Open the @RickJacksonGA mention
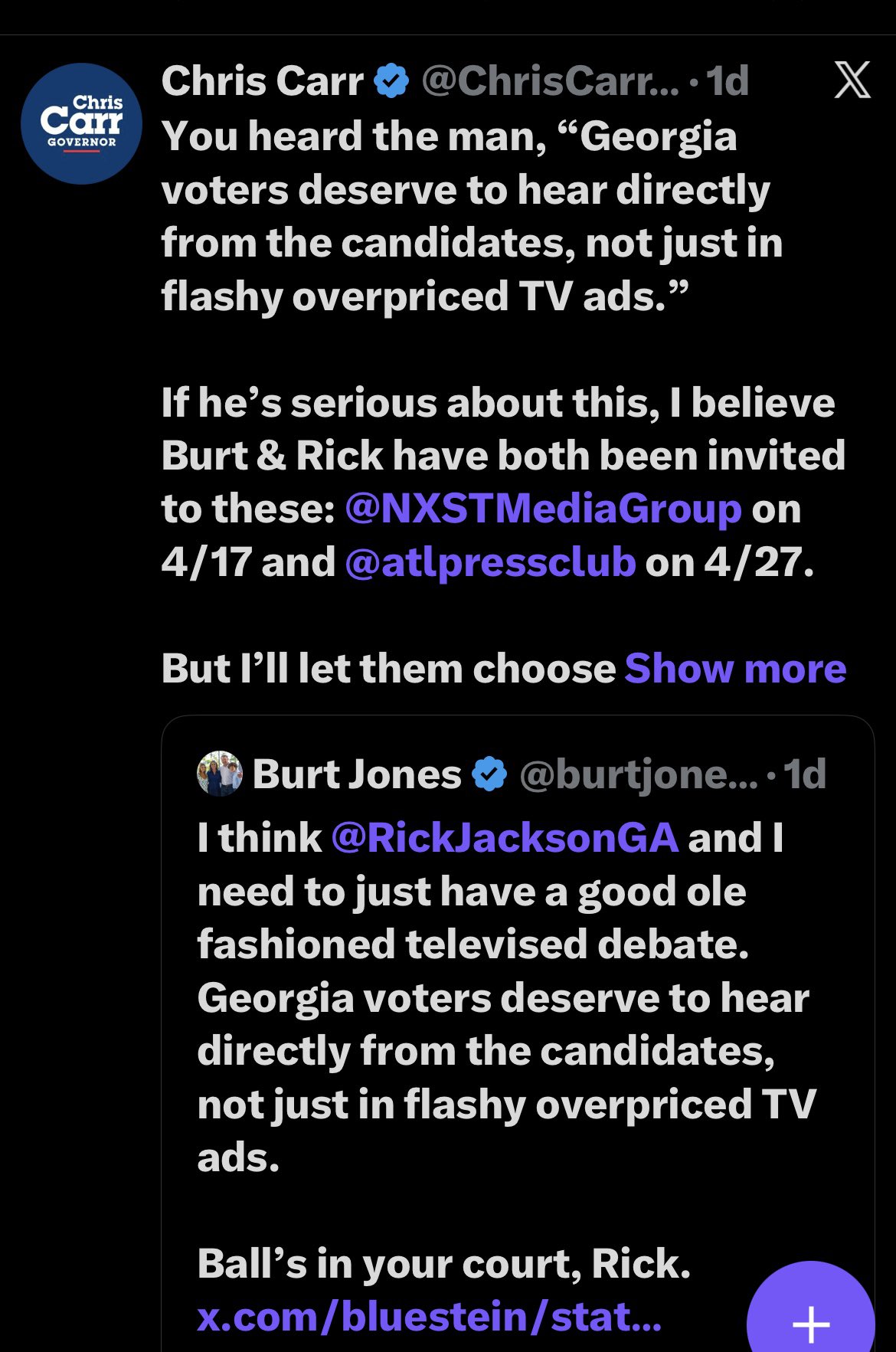This screenshot has height=1352, width=896. (x=505, y=837)
